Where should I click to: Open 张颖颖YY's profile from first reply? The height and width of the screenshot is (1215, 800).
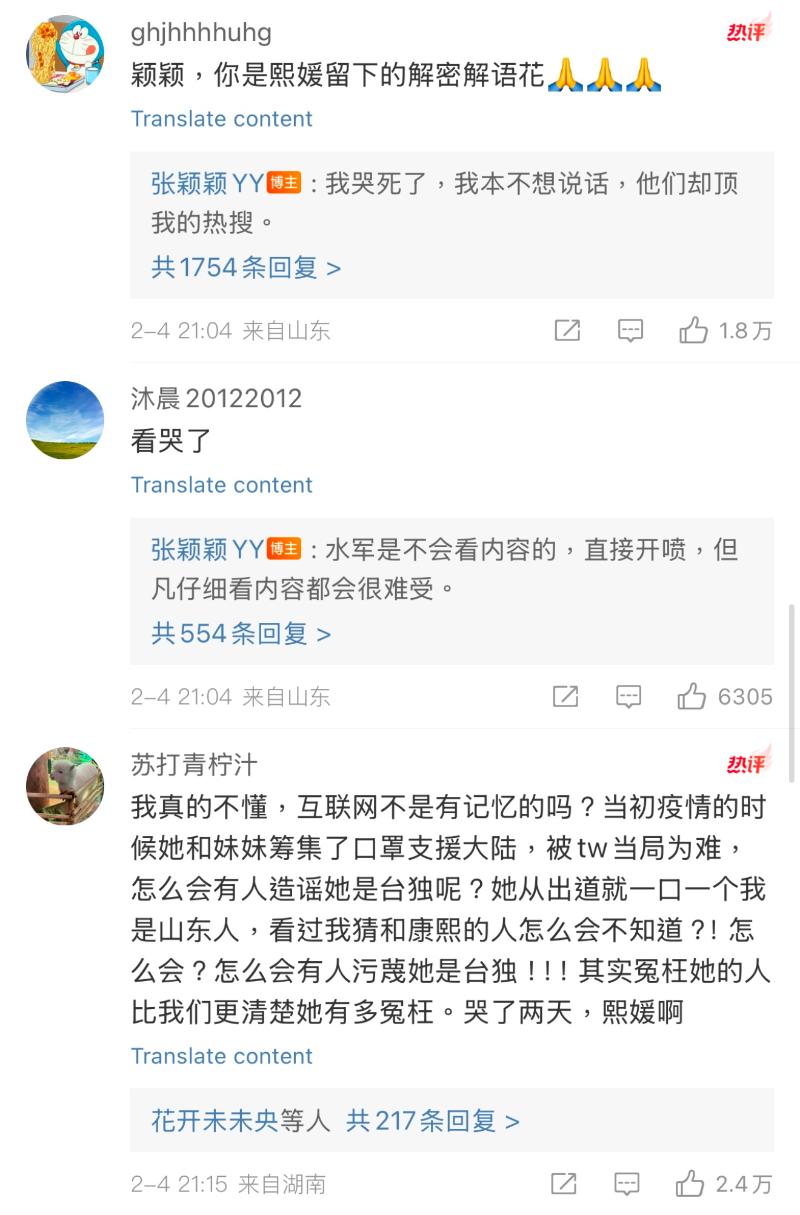point(207,184)
